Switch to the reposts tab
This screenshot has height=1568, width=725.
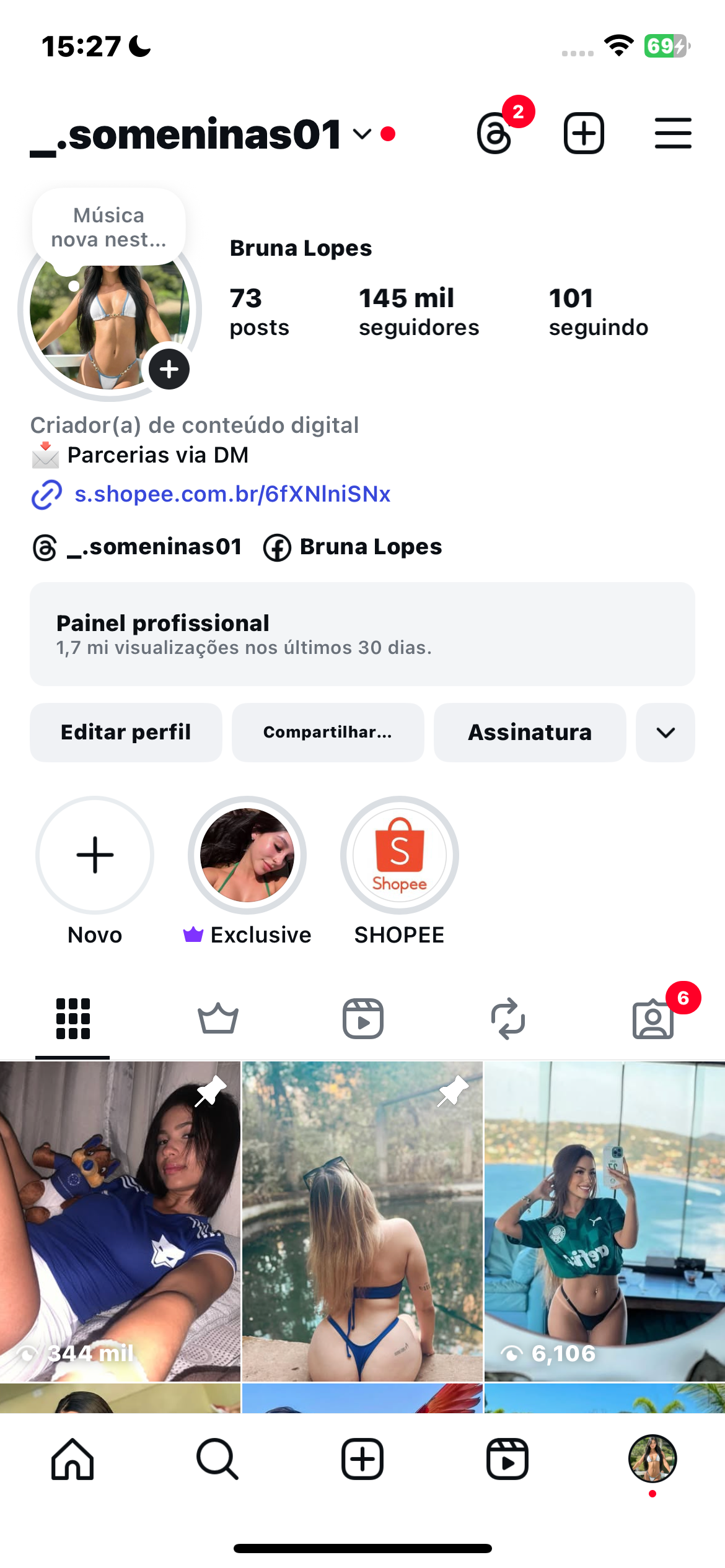pos(508,1019)
